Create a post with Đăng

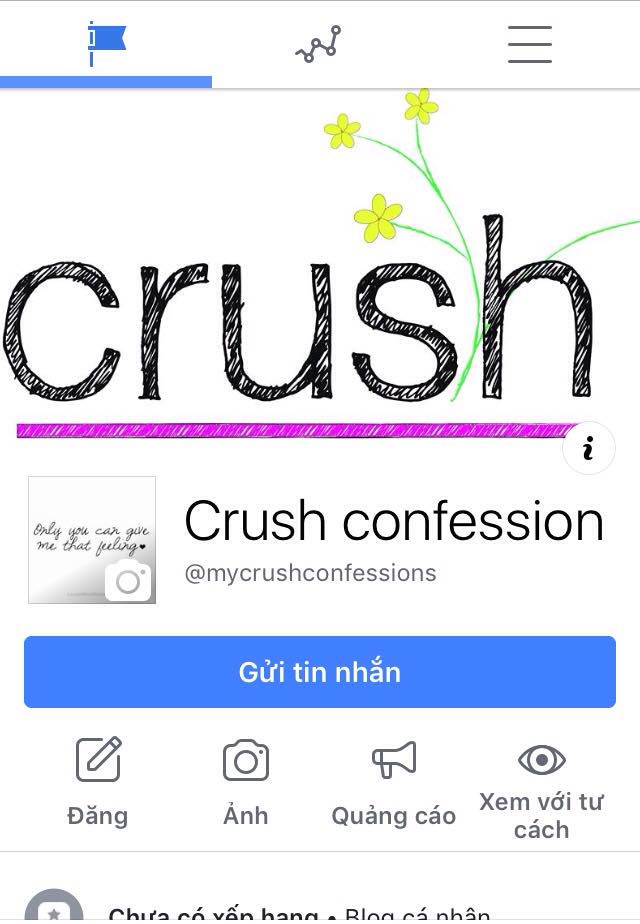[x=98, y=782]
